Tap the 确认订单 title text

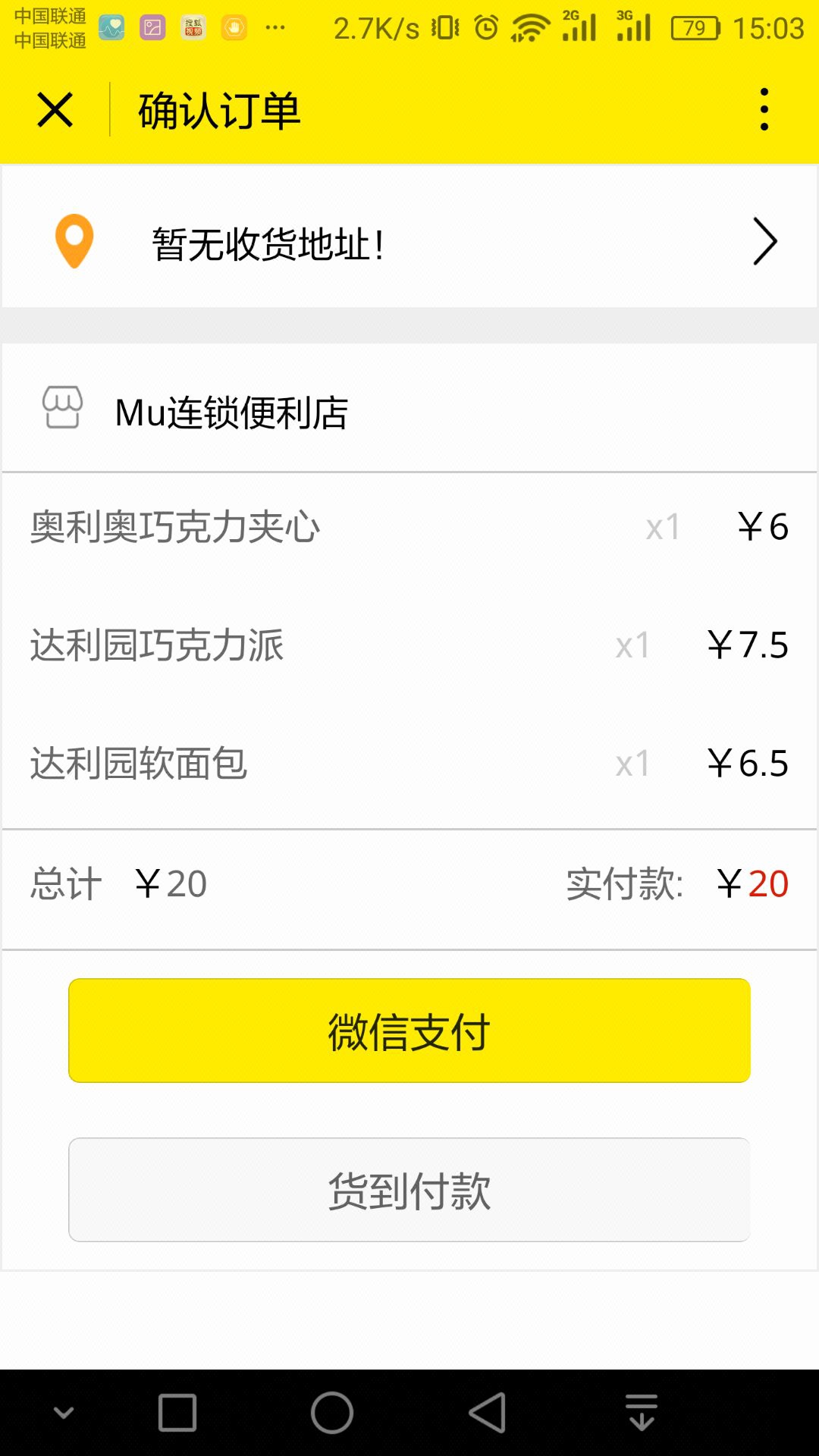(218, 110)
